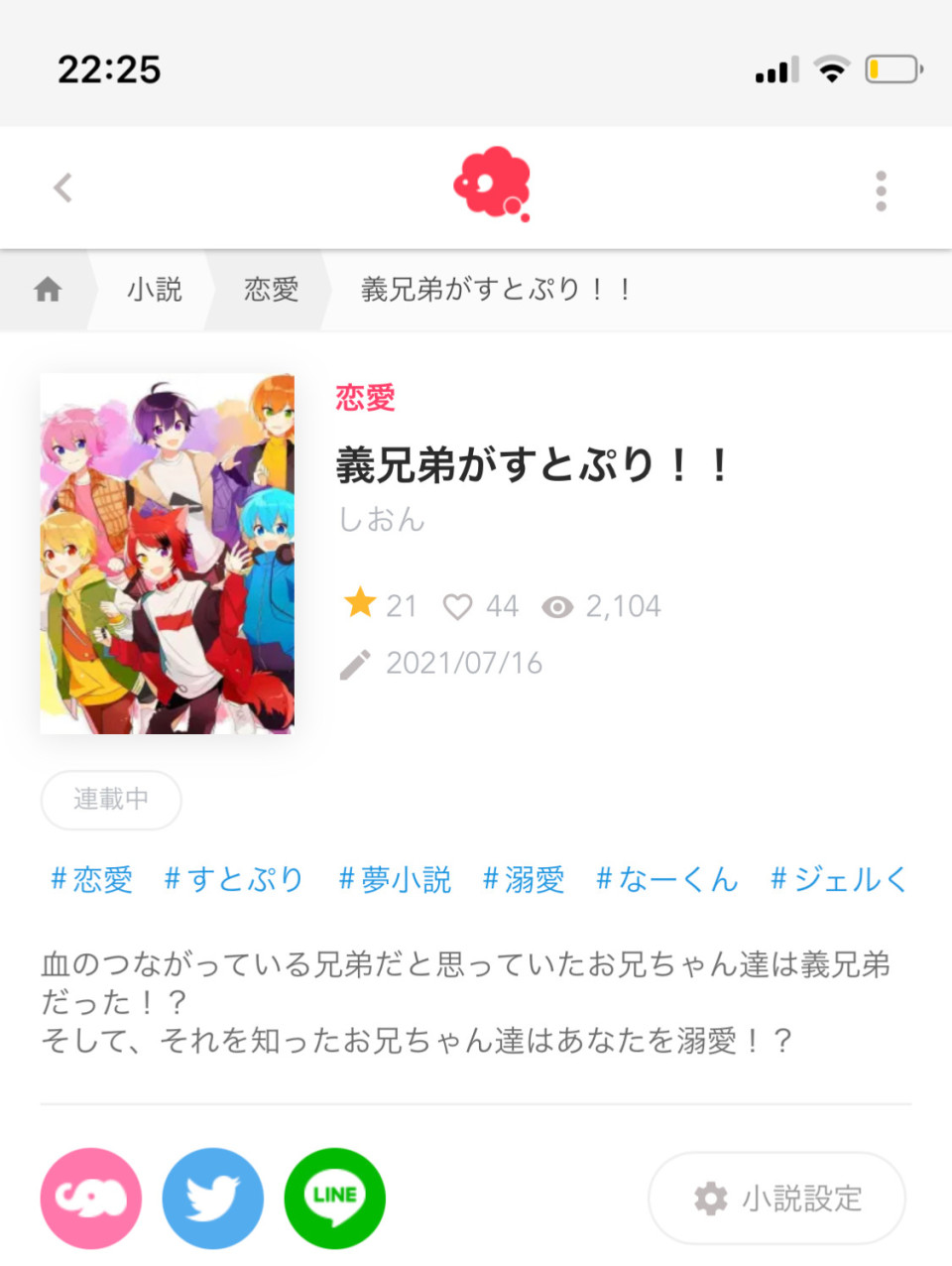
Task: Open the pink 恋愛 genre label
Action: coord(365,398)
